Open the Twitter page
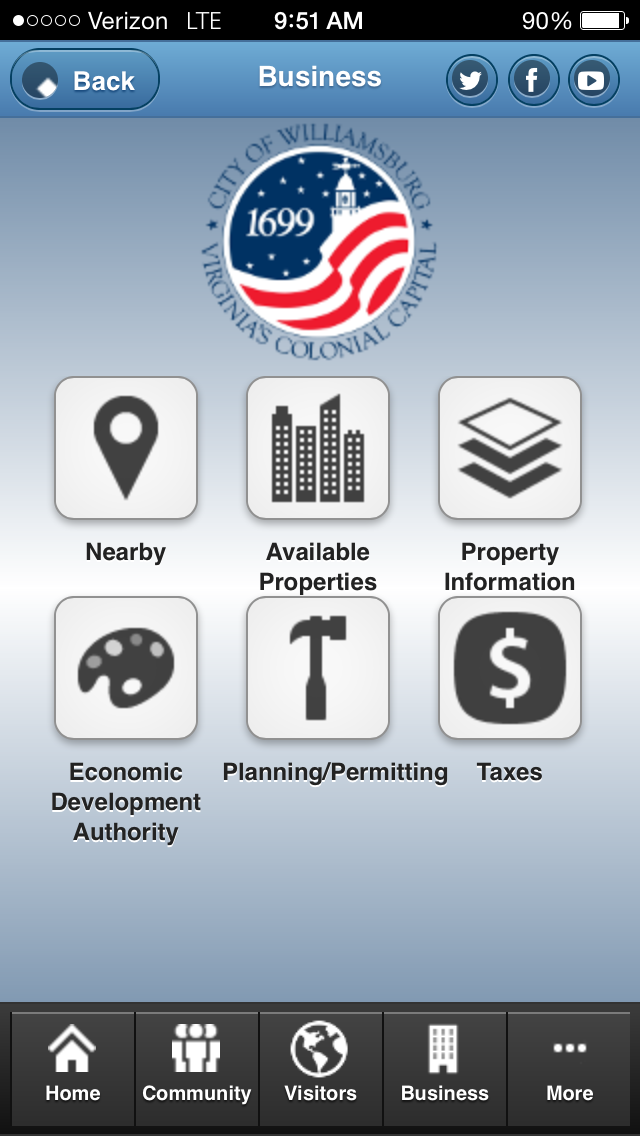Screen dimensions: 640x1136 (471, 80)
